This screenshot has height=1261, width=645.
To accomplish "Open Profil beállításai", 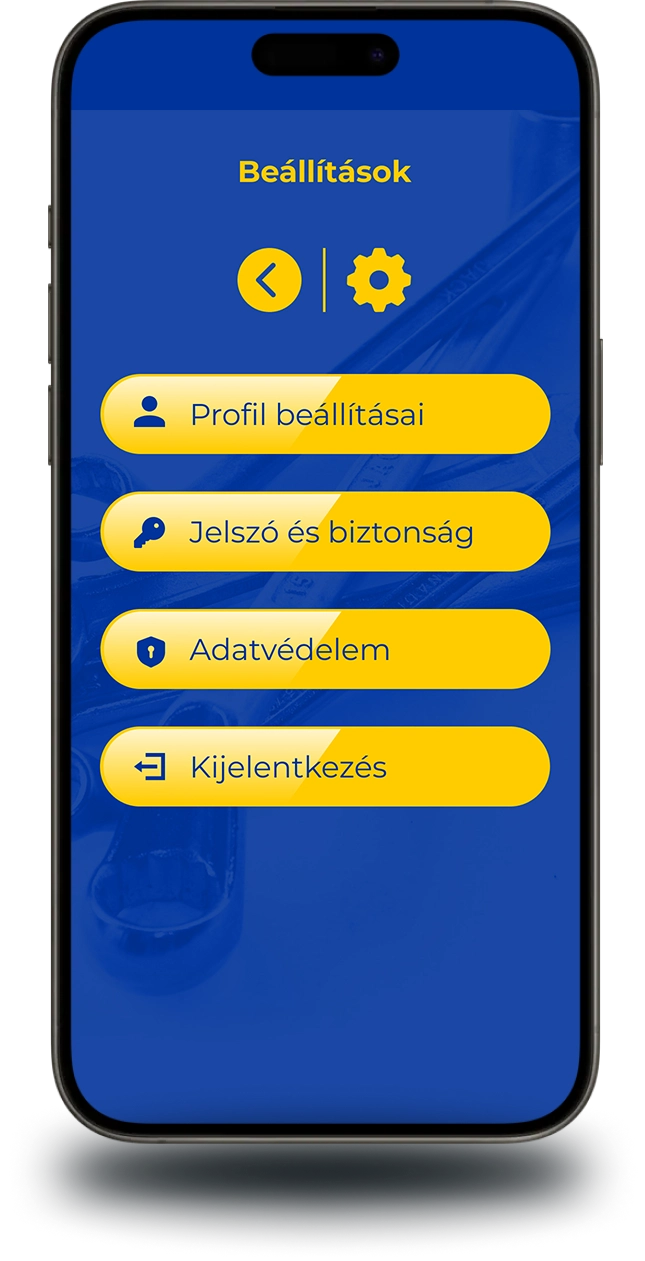I will tap(325, 414).
